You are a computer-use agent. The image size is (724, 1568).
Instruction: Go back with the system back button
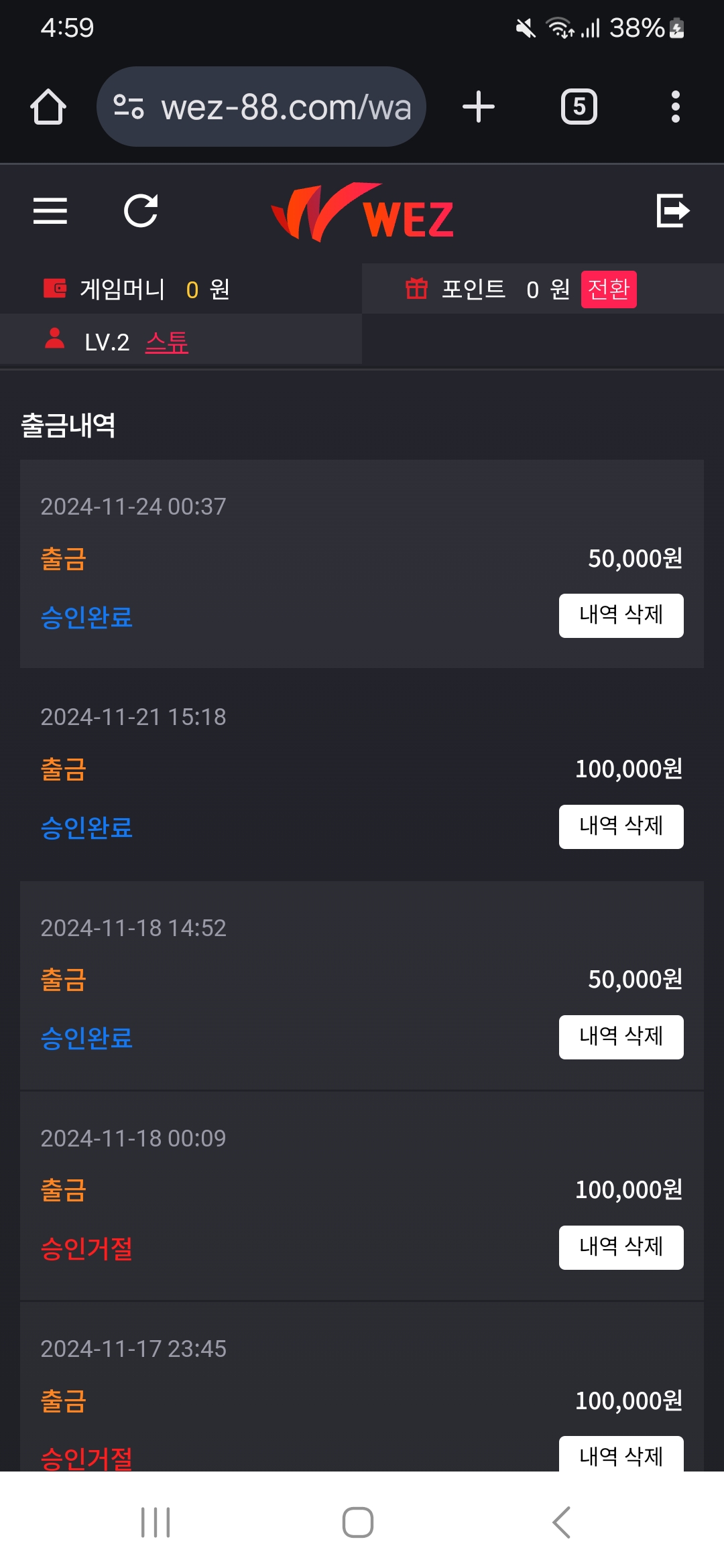coord(562,1522)
